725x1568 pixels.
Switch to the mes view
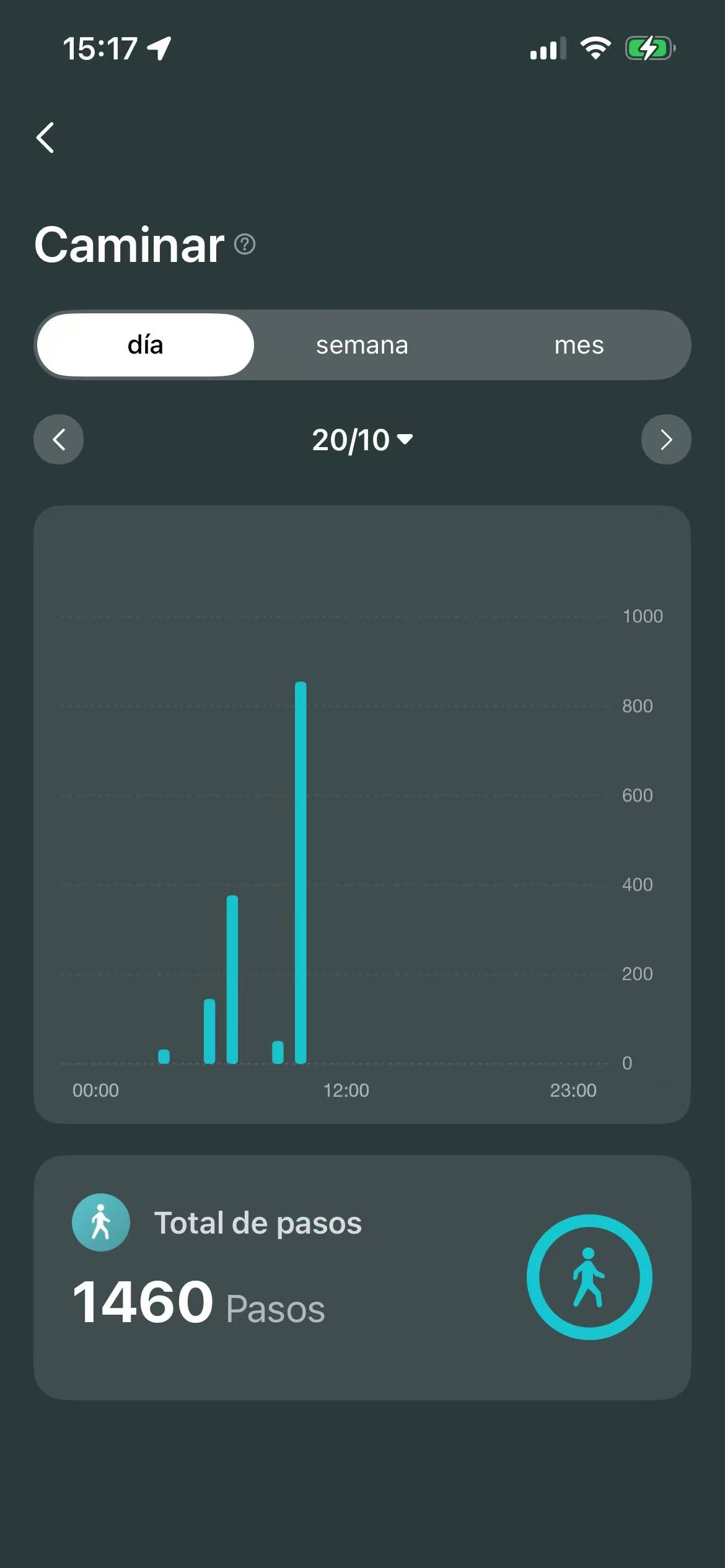click(579, 345)
